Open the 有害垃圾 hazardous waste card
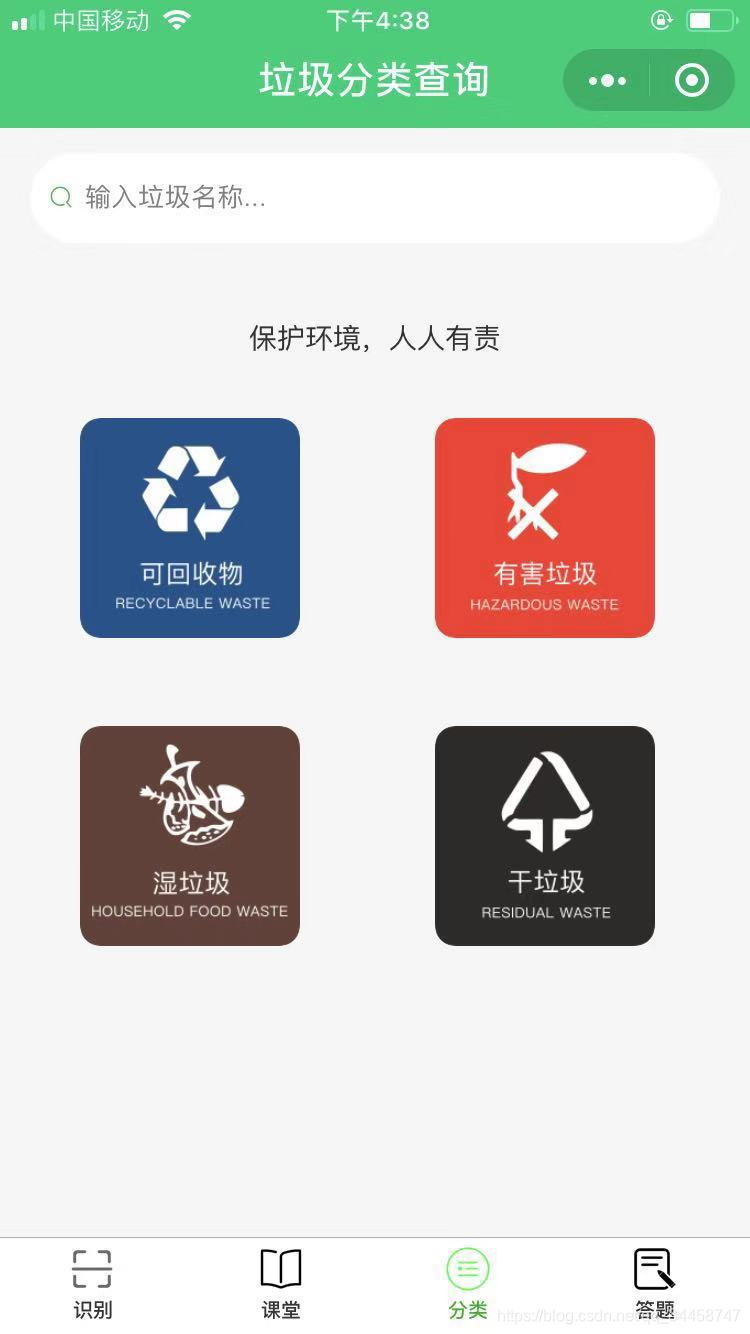This screenshot has width=750, height=1334. click(x=545, y=528)
